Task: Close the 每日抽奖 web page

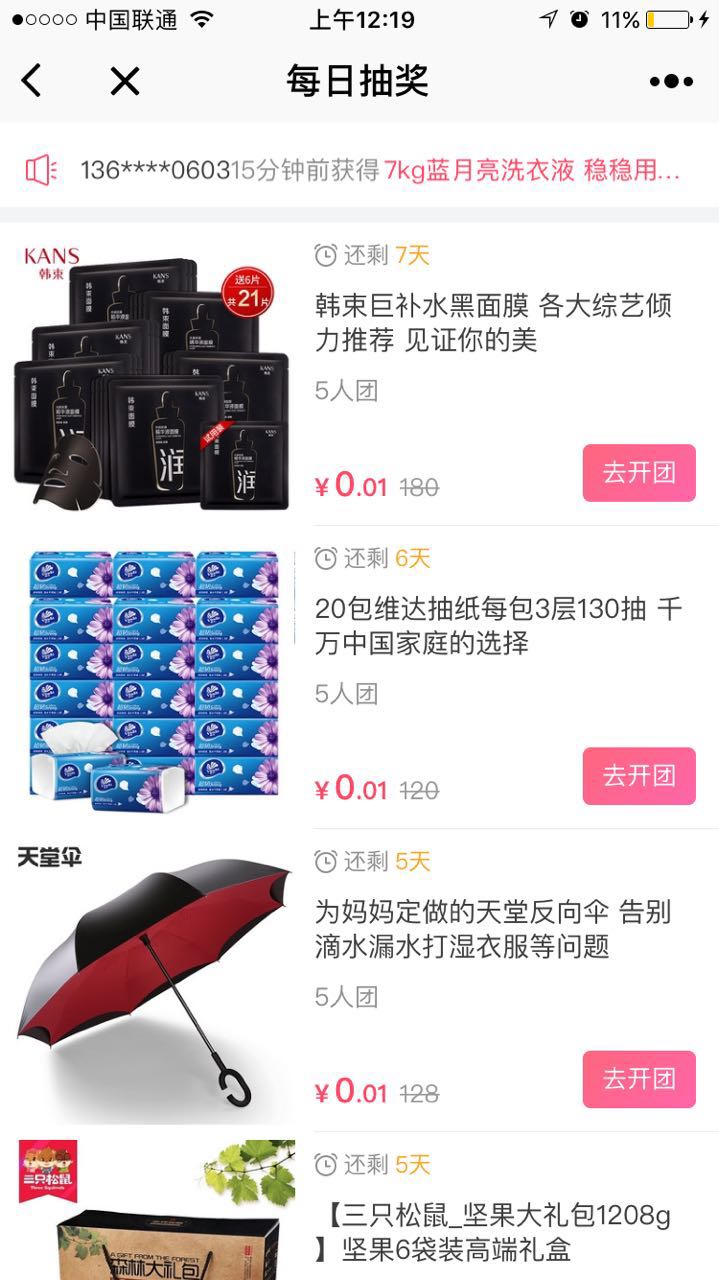Action: pos(124,81)
